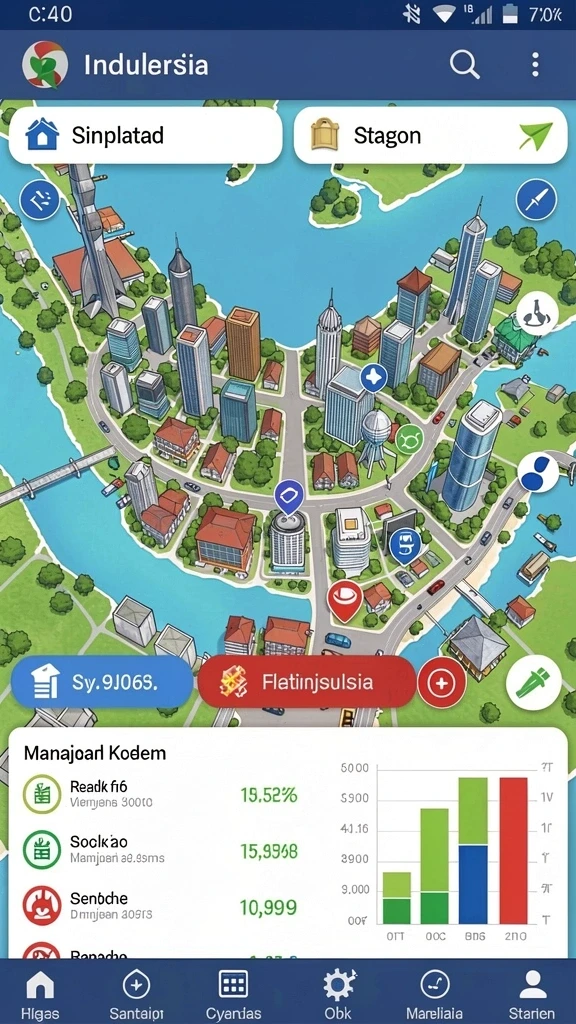
Task: Select the Sy.9J06S. blue chip
Action: point(103,682)
